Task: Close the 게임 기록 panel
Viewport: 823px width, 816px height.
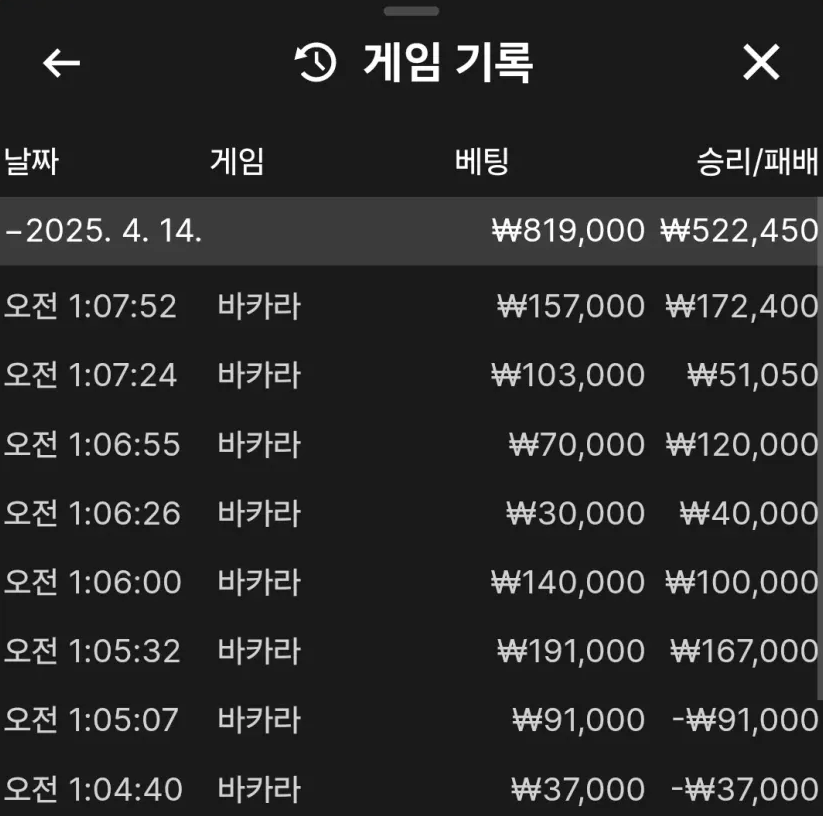Action: (760, 63)
